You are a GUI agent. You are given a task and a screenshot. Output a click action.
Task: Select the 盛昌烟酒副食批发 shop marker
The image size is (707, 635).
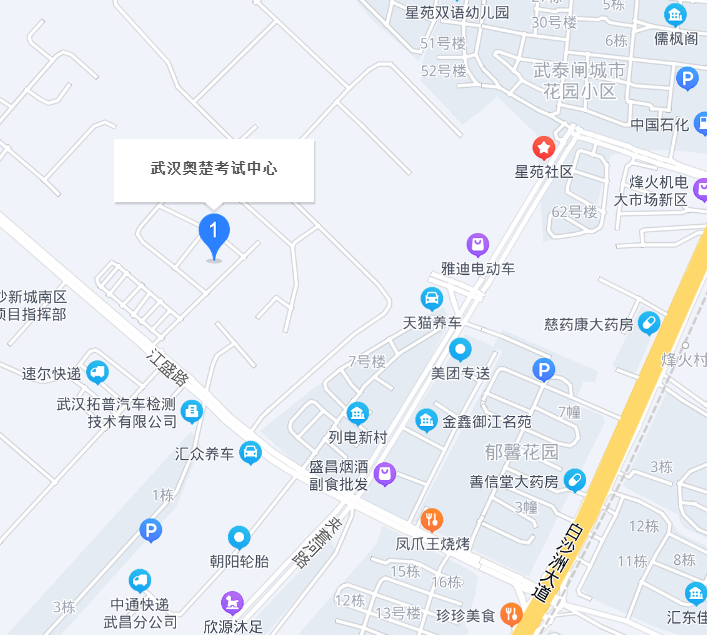[x=385, y=474]
